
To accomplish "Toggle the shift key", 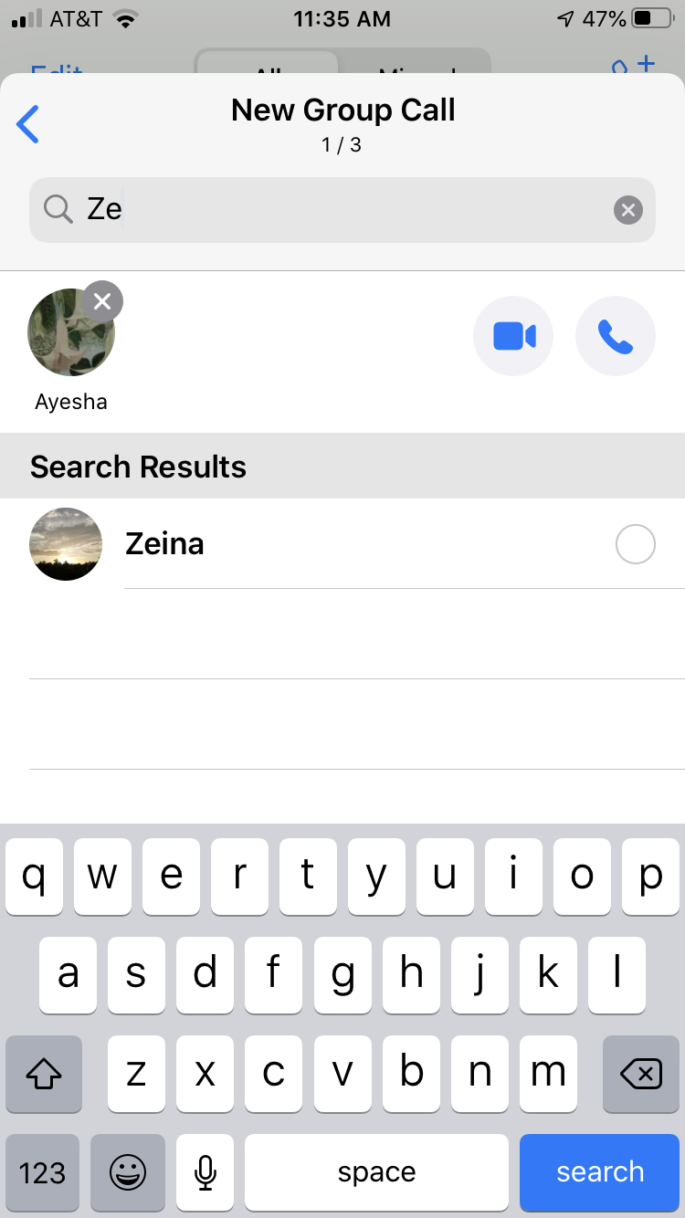I will 44,1075.
